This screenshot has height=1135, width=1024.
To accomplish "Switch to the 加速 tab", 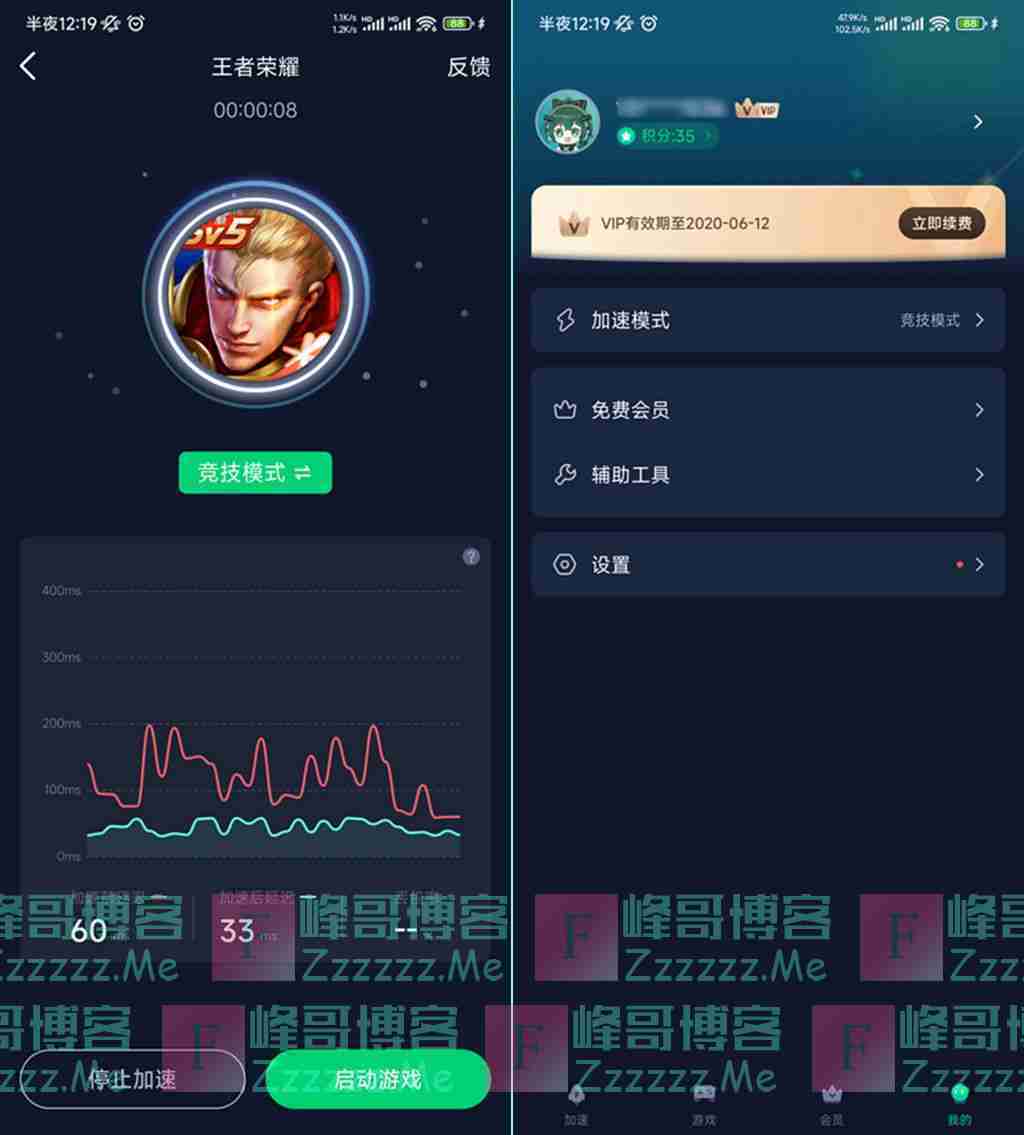I will coord(576,1104).
